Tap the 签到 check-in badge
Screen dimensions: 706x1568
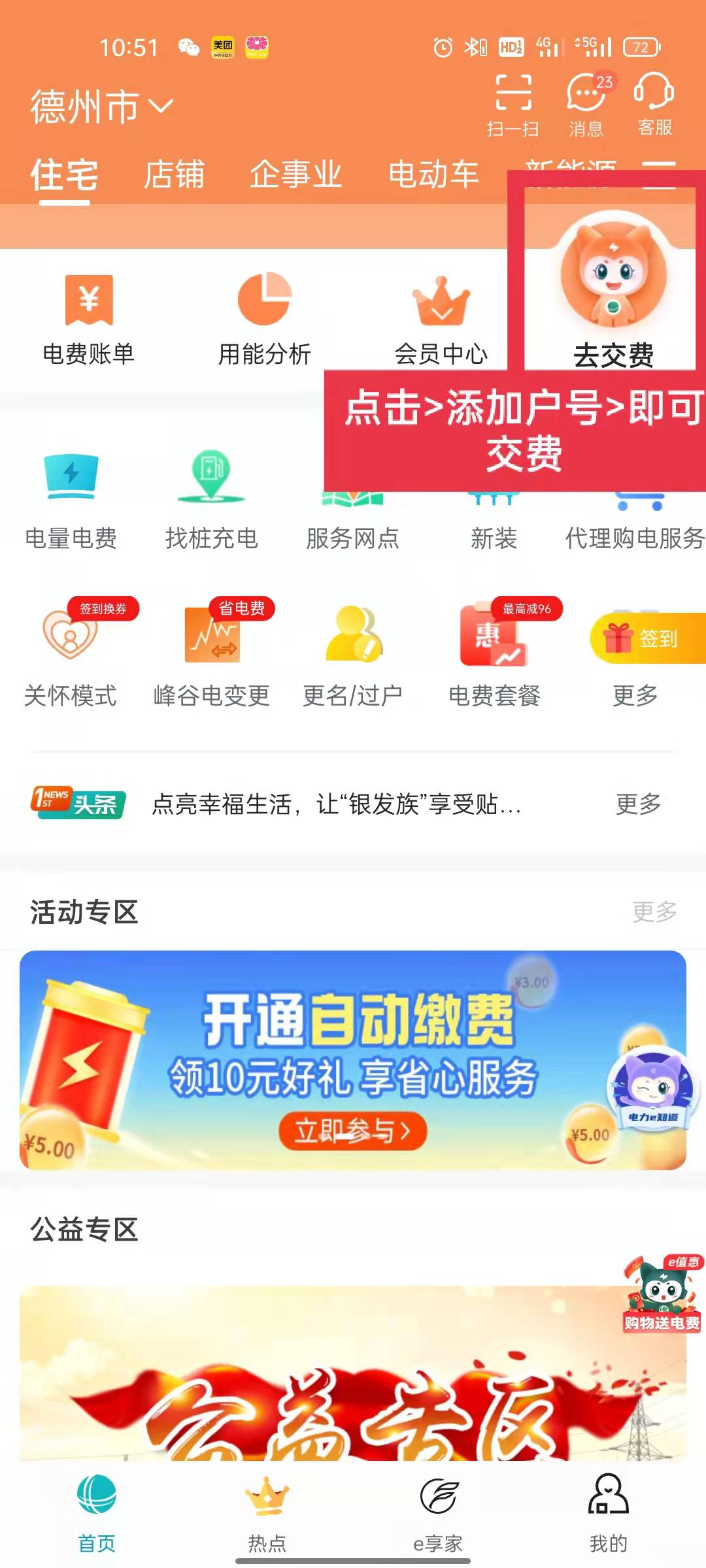(647, 638)
